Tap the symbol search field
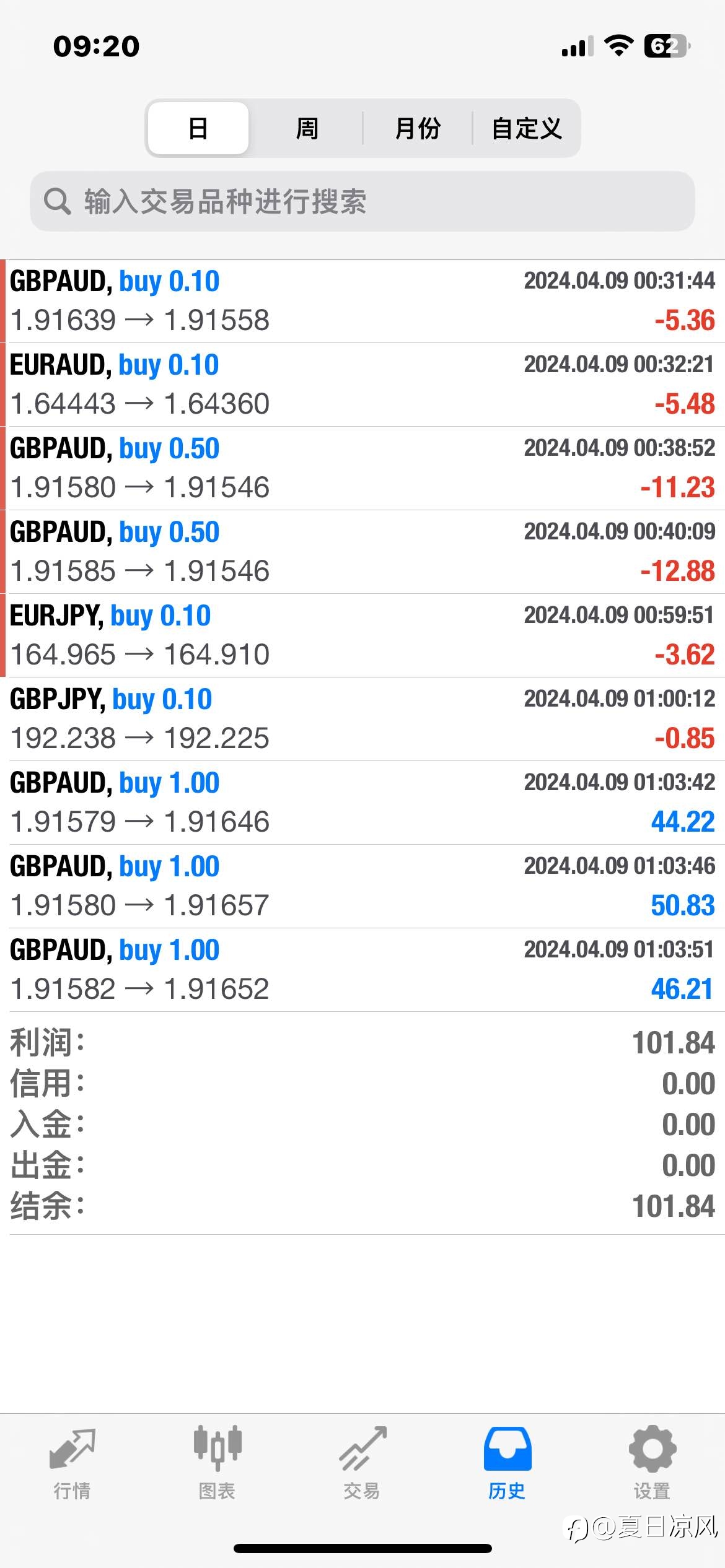Viewport: 725px width, 1568px height. [362, 201]
